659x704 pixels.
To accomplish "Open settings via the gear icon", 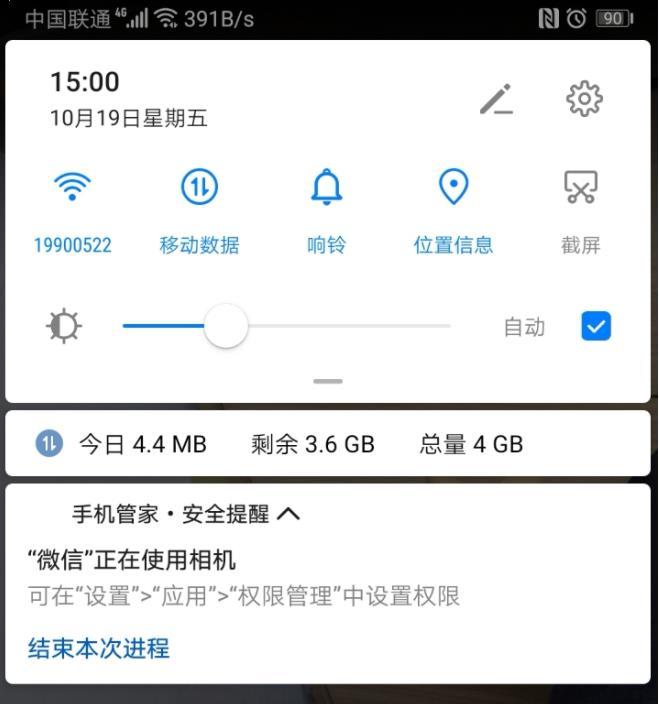I will coord(584,98).
